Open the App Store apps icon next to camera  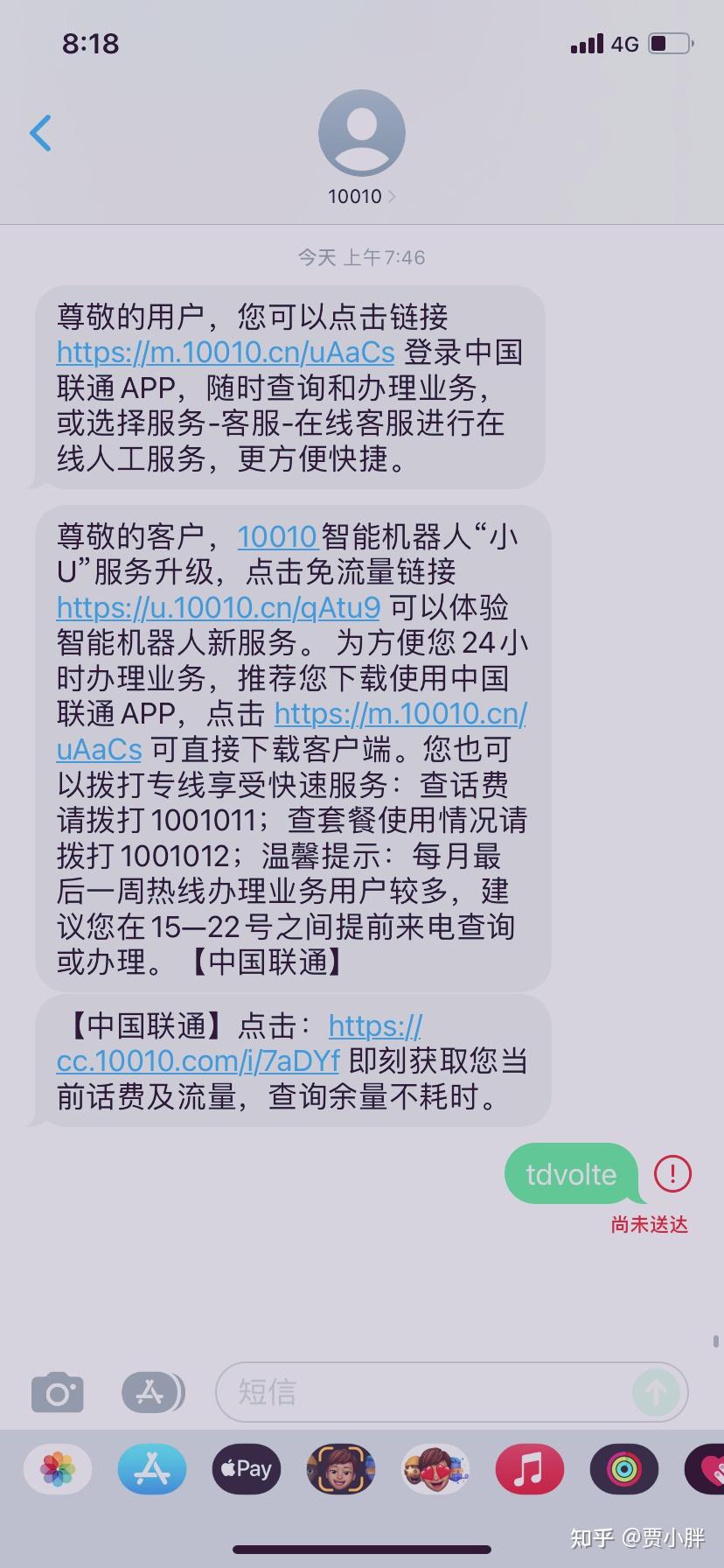coord(152,1392)
